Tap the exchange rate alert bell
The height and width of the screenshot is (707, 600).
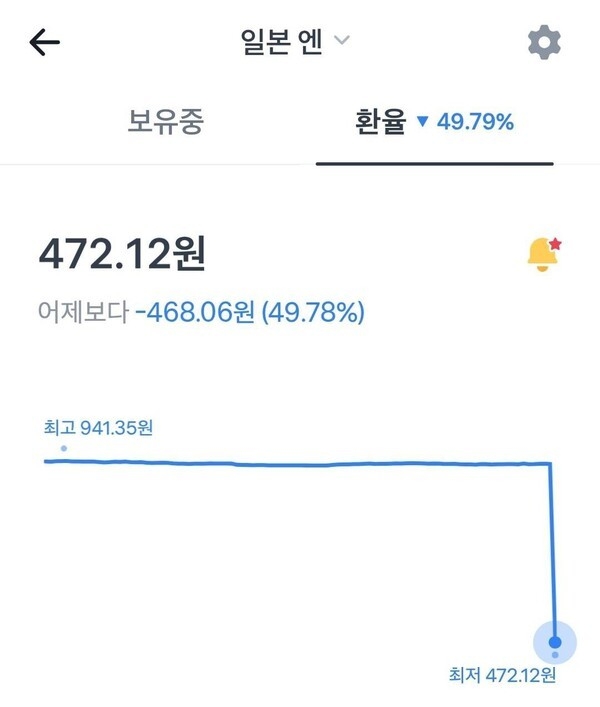pyautogui.click(x=543, y=254)
